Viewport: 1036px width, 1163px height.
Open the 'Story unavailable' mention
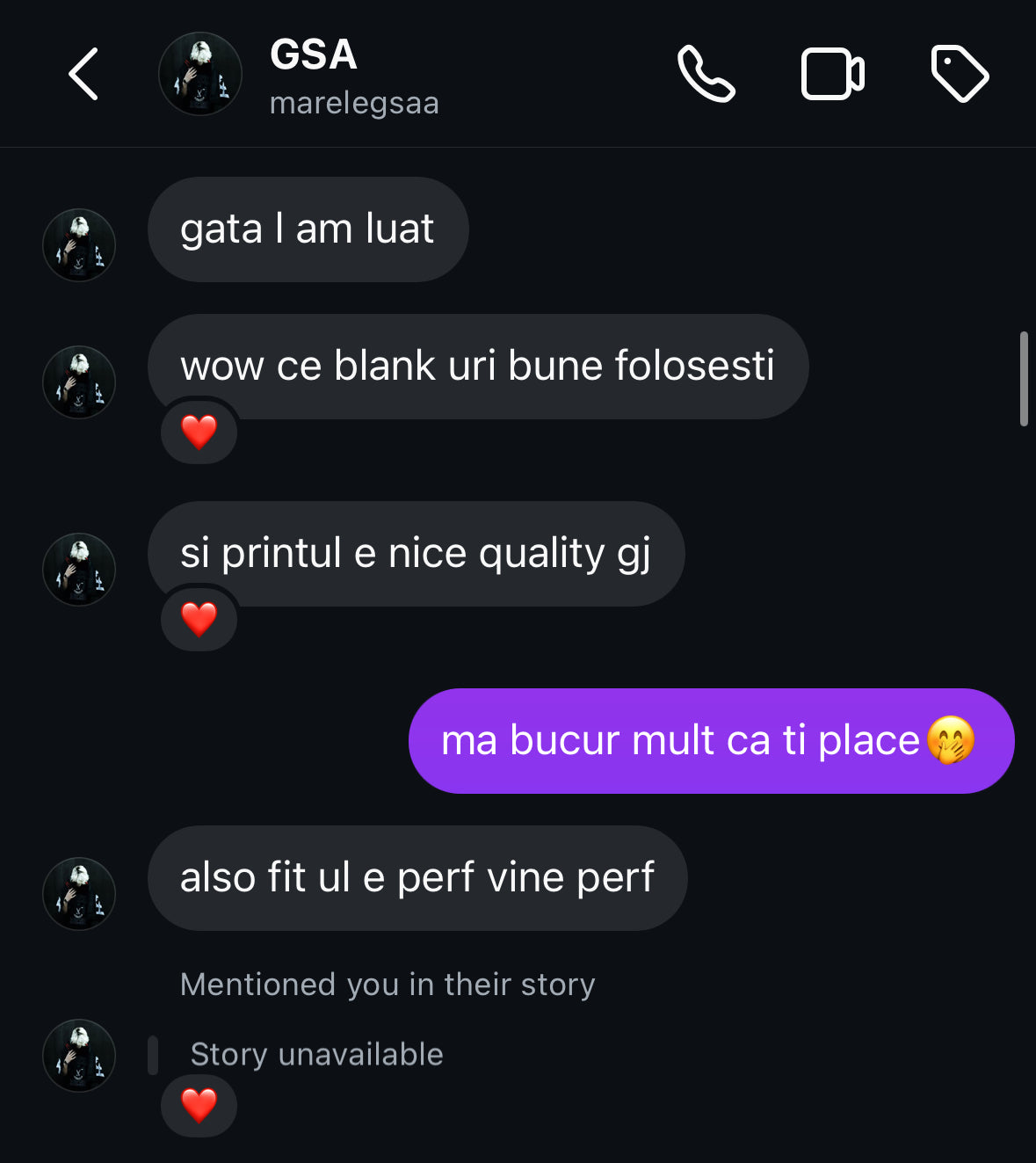click(x=316, y=1054)
